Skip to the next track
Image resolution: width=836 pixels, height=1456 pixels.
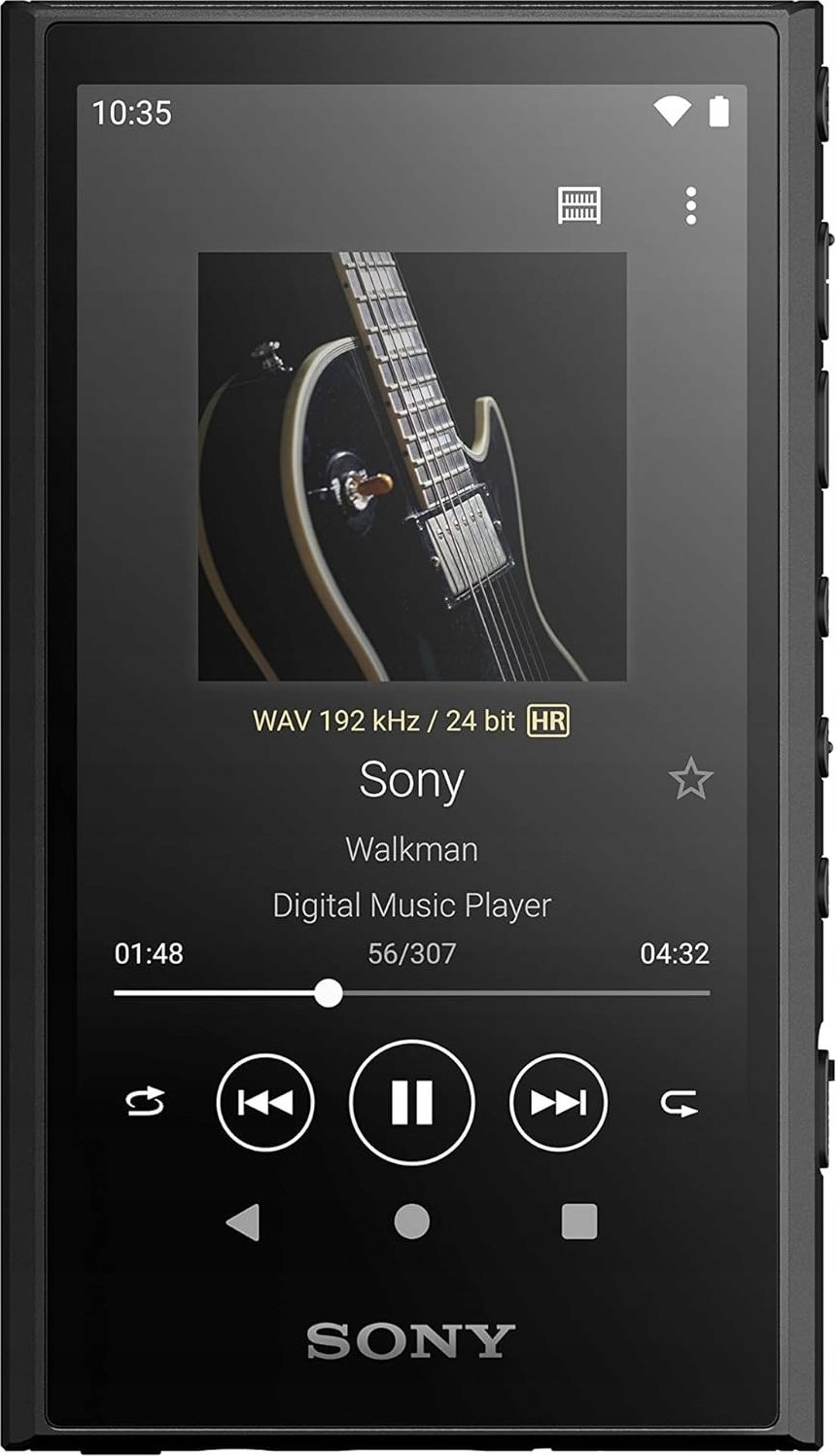click(x=557, y=1104)
